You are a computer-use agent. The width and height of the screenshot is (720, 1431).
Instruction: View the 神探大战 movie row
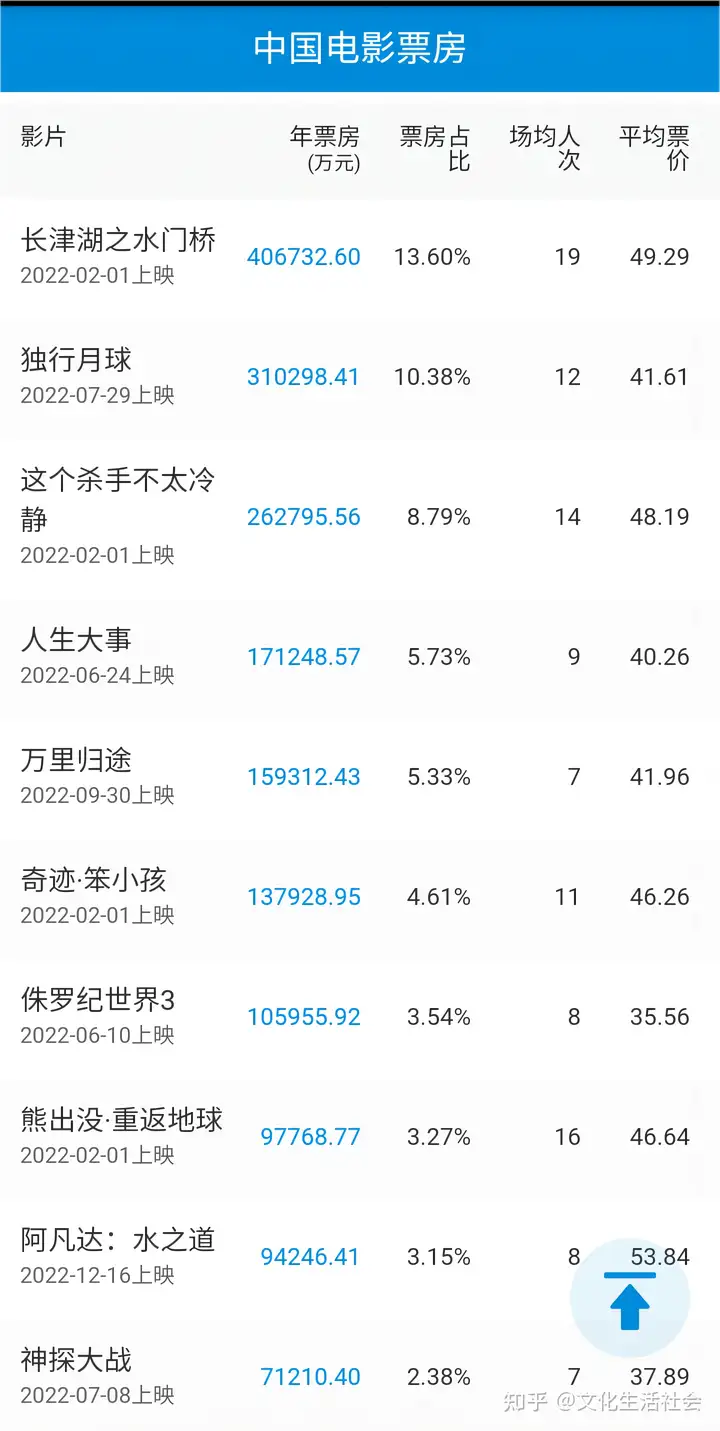pos(360,1374)
